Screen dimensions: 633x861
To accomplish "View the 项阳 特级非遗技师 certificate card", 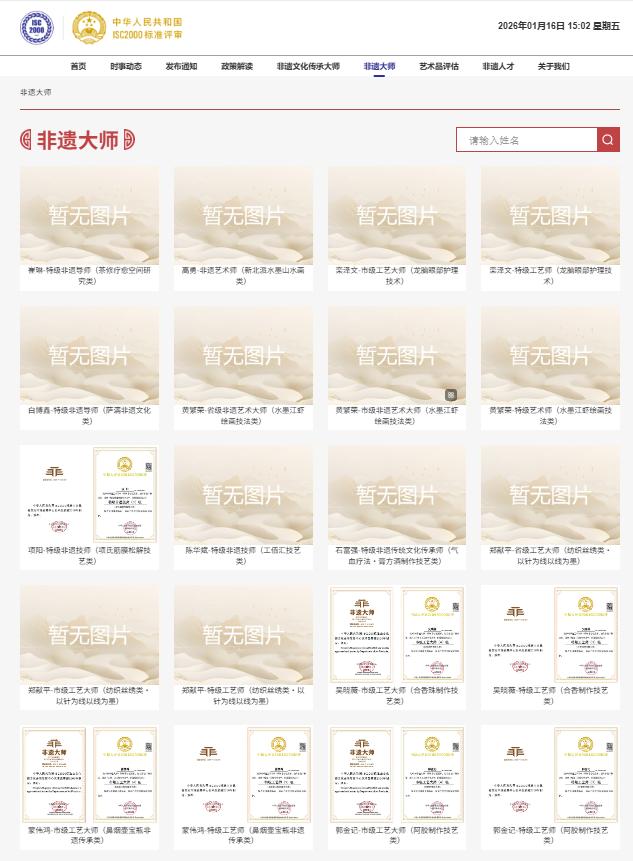I will point(88,496).
